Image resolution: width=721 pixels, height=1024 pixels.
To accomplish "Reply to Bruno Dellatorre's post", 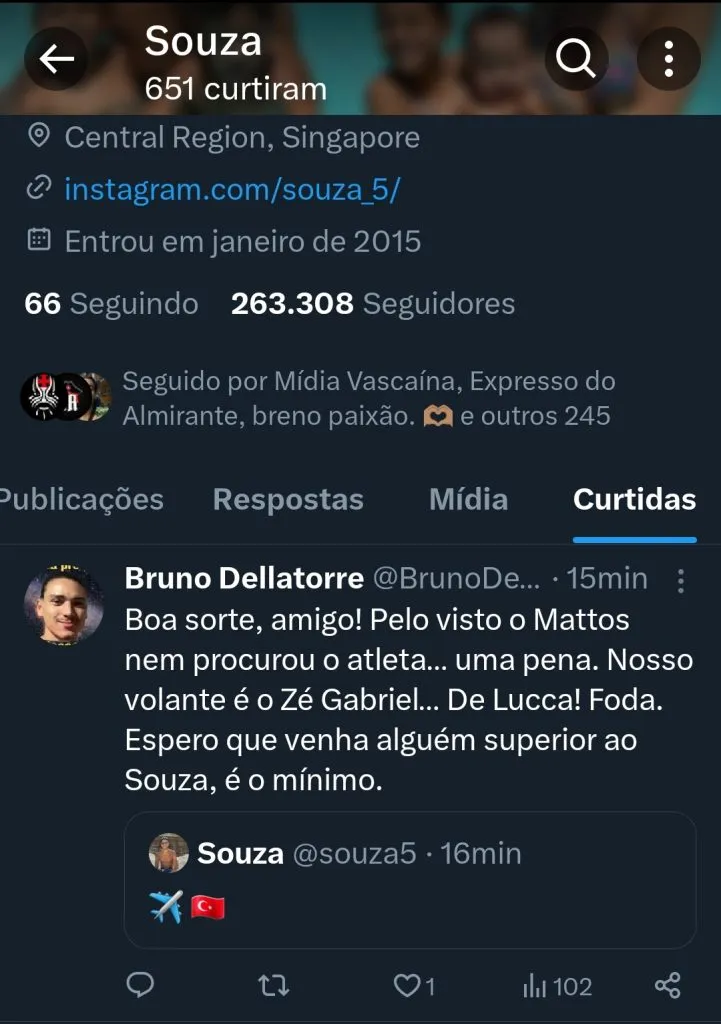I will [140, 986].
